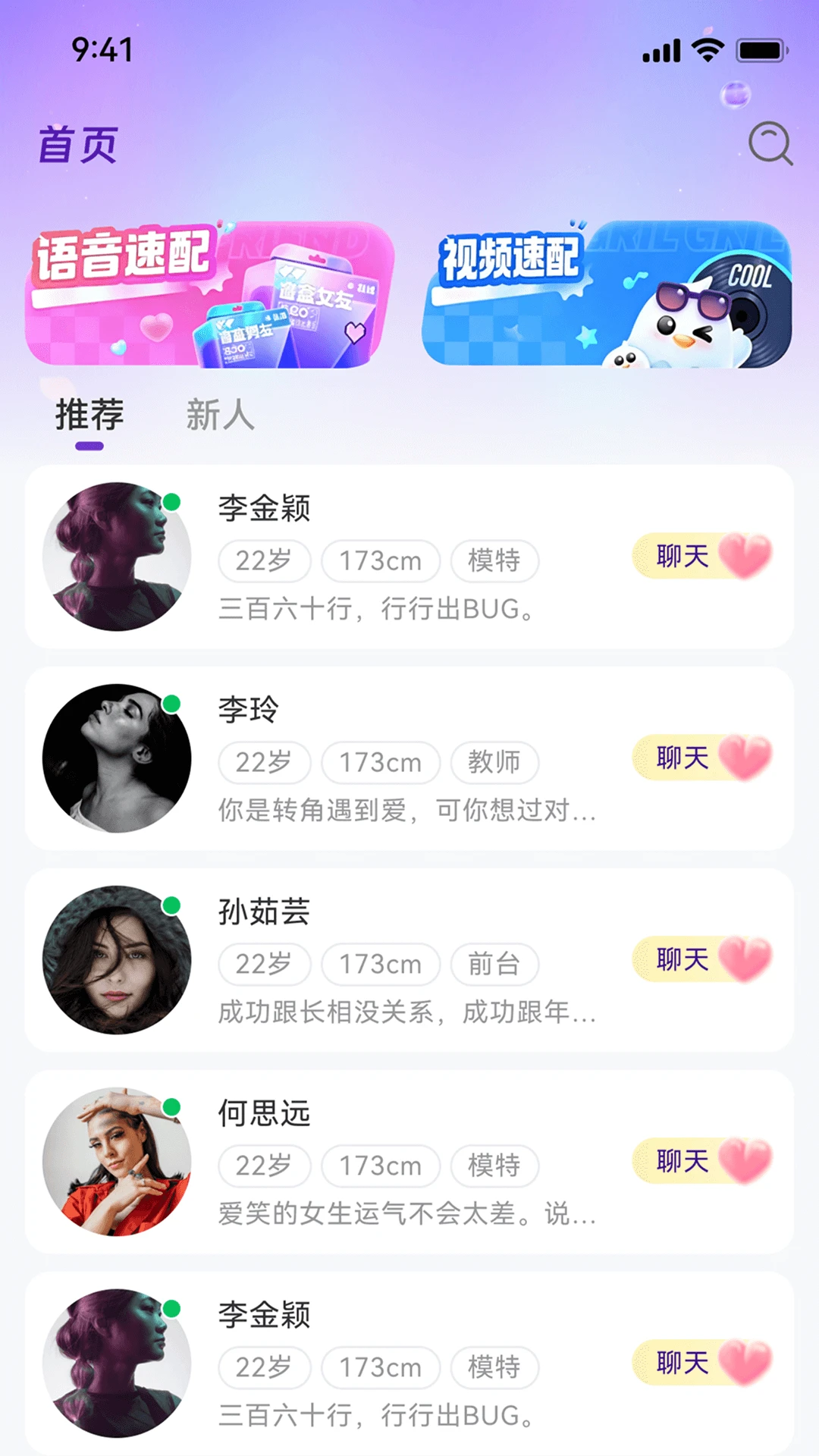Tap the 前台 tag under 孙茹芸

[x=495, y=965]
